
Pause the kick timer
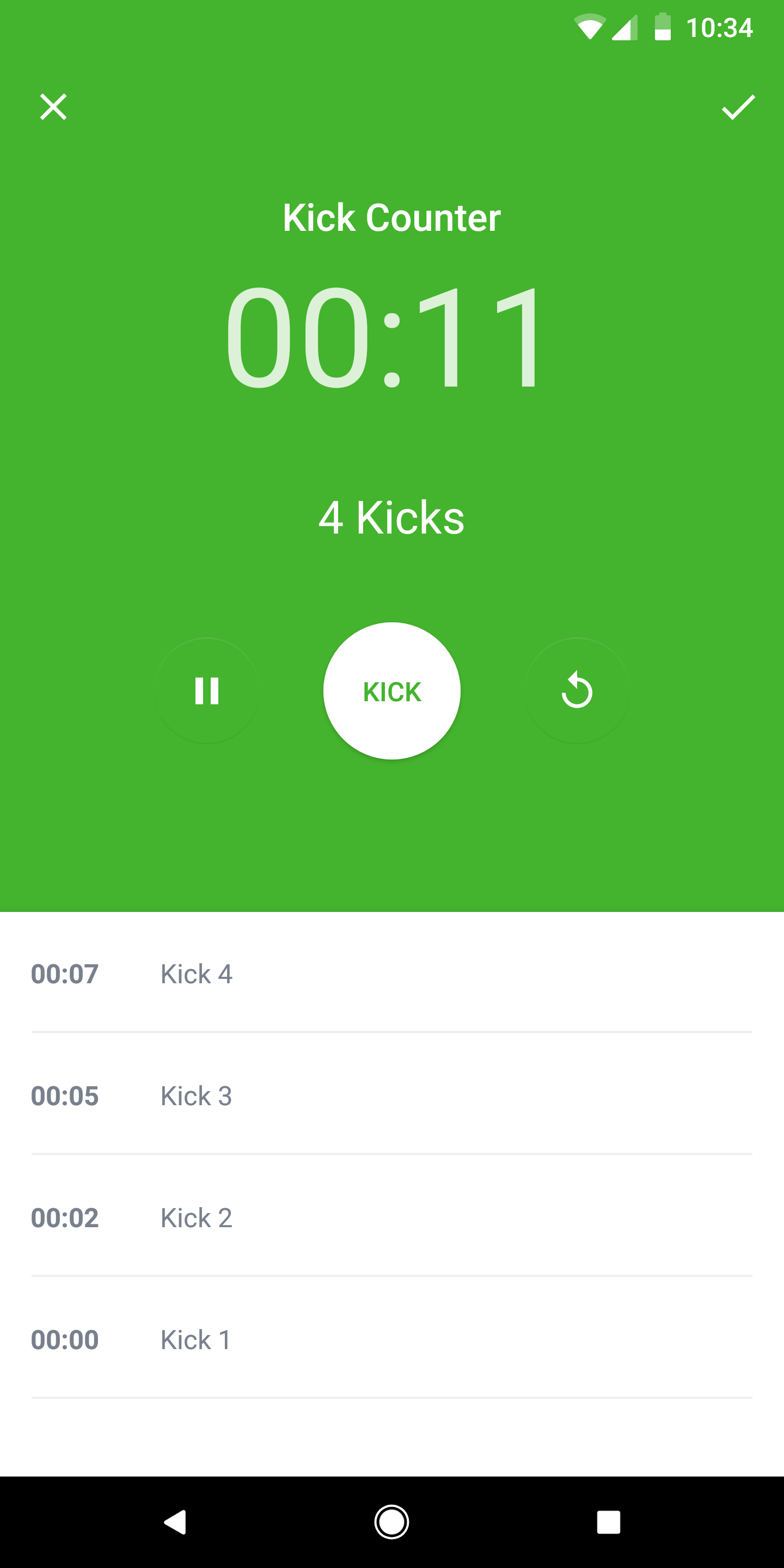click(207, 691)
